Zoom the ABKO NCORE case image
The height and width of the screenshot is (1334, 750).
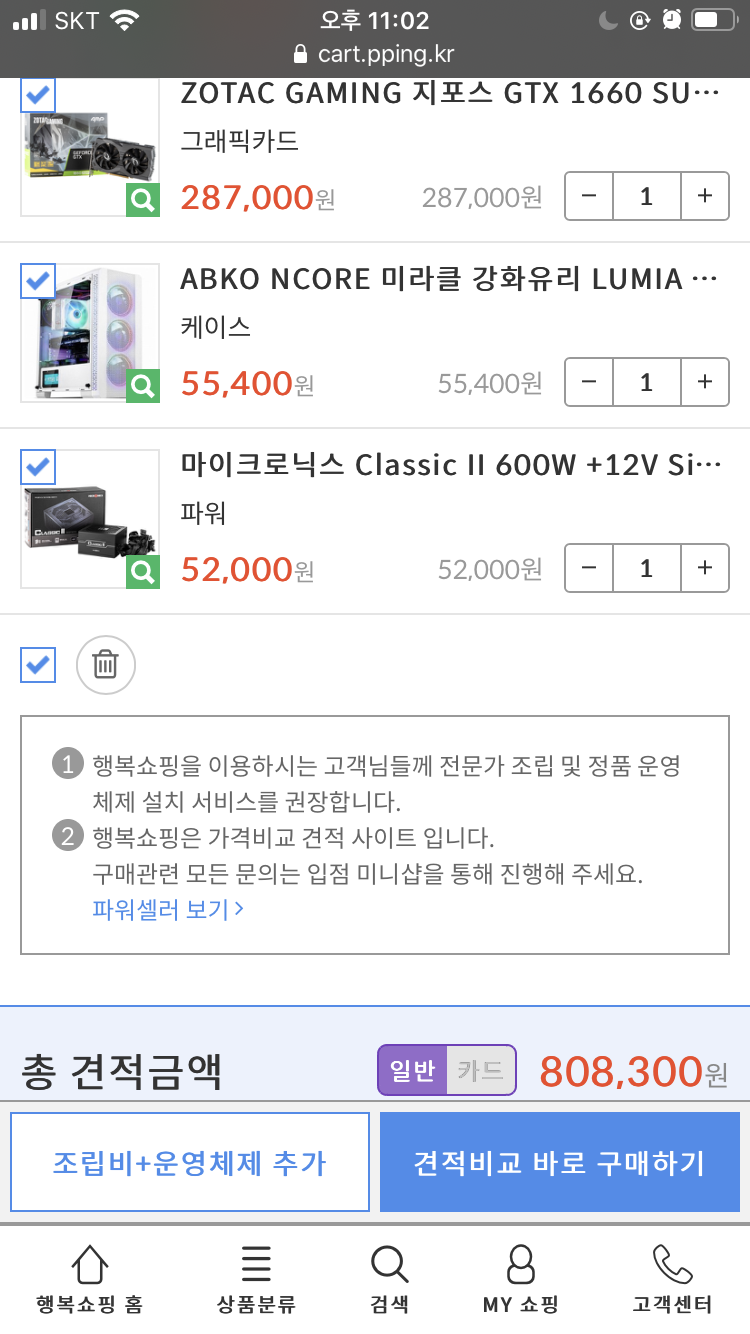(x=143, y=386)
